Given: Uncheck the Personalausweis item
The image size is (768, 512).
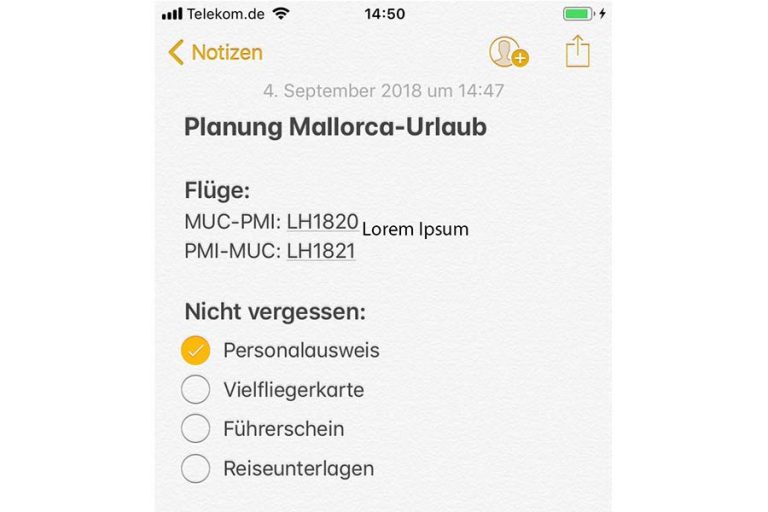Looking at the screenshot, I should (196, 351).
